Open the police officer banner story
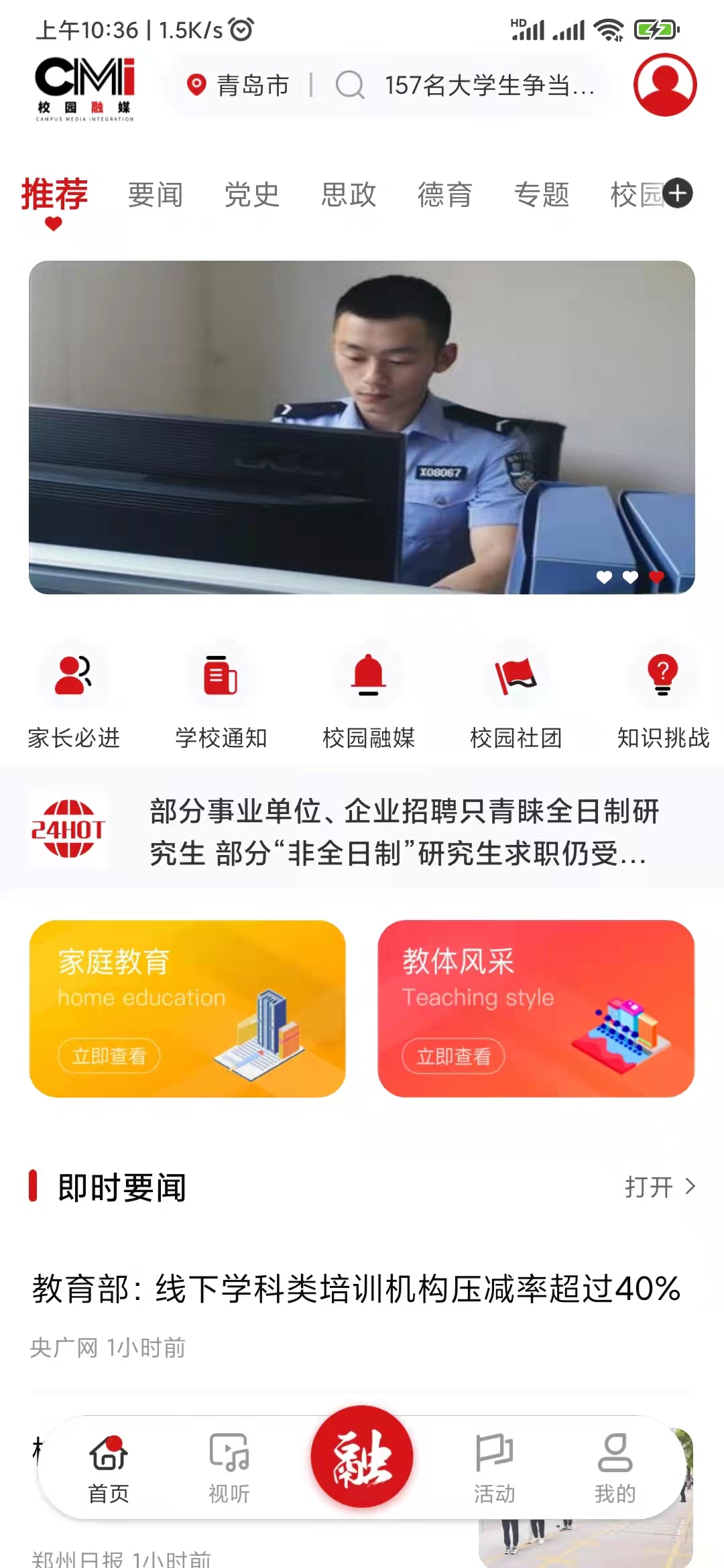The image size is (724, 1568). 362,428
